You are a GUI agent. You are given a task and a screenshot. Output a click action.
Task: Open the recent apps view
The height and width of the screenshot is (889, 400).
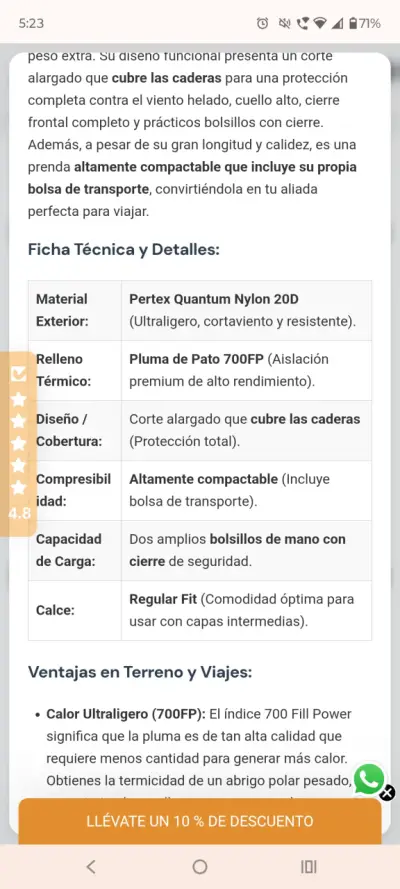tap(309, 866)
